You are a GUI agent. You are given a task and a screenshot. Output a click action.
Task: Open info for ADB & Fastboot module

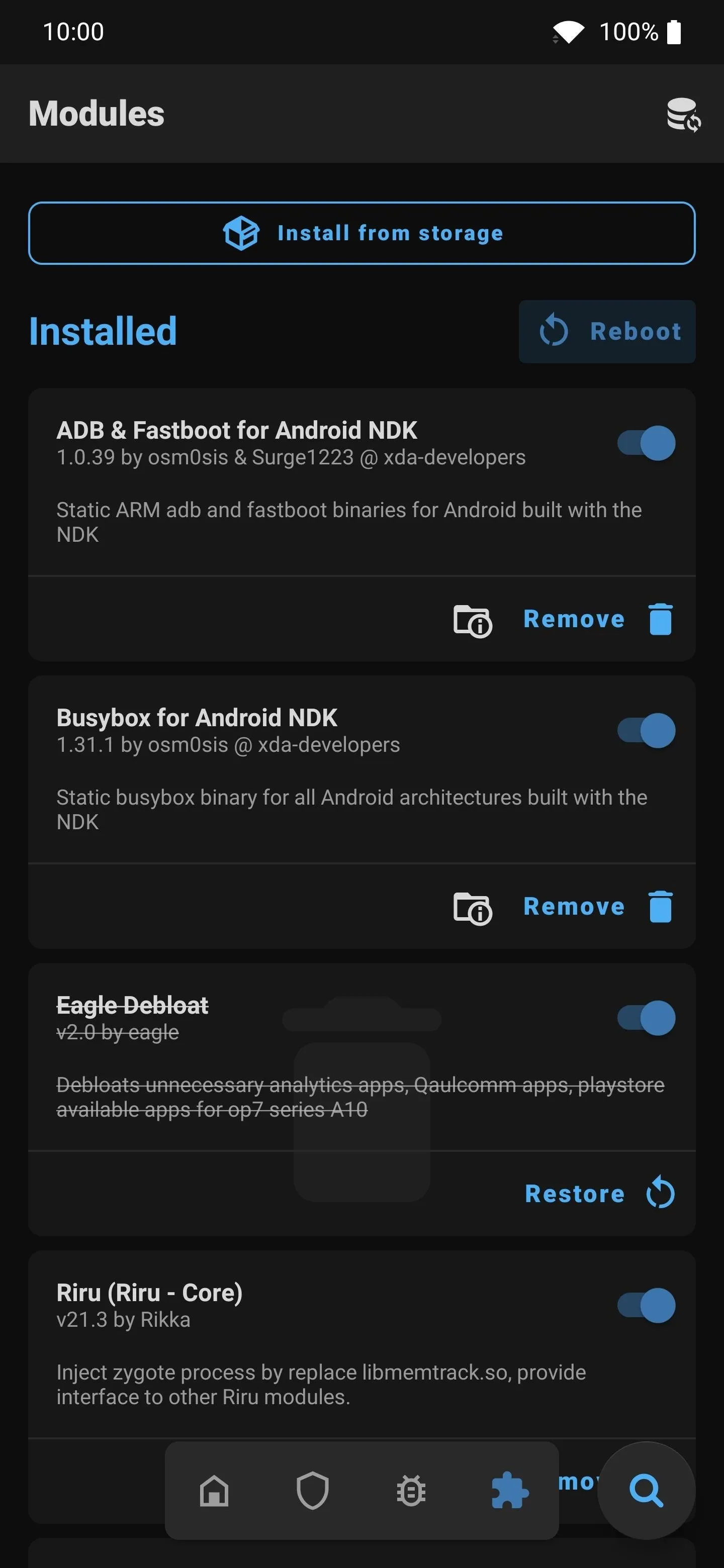coord(473,620)
